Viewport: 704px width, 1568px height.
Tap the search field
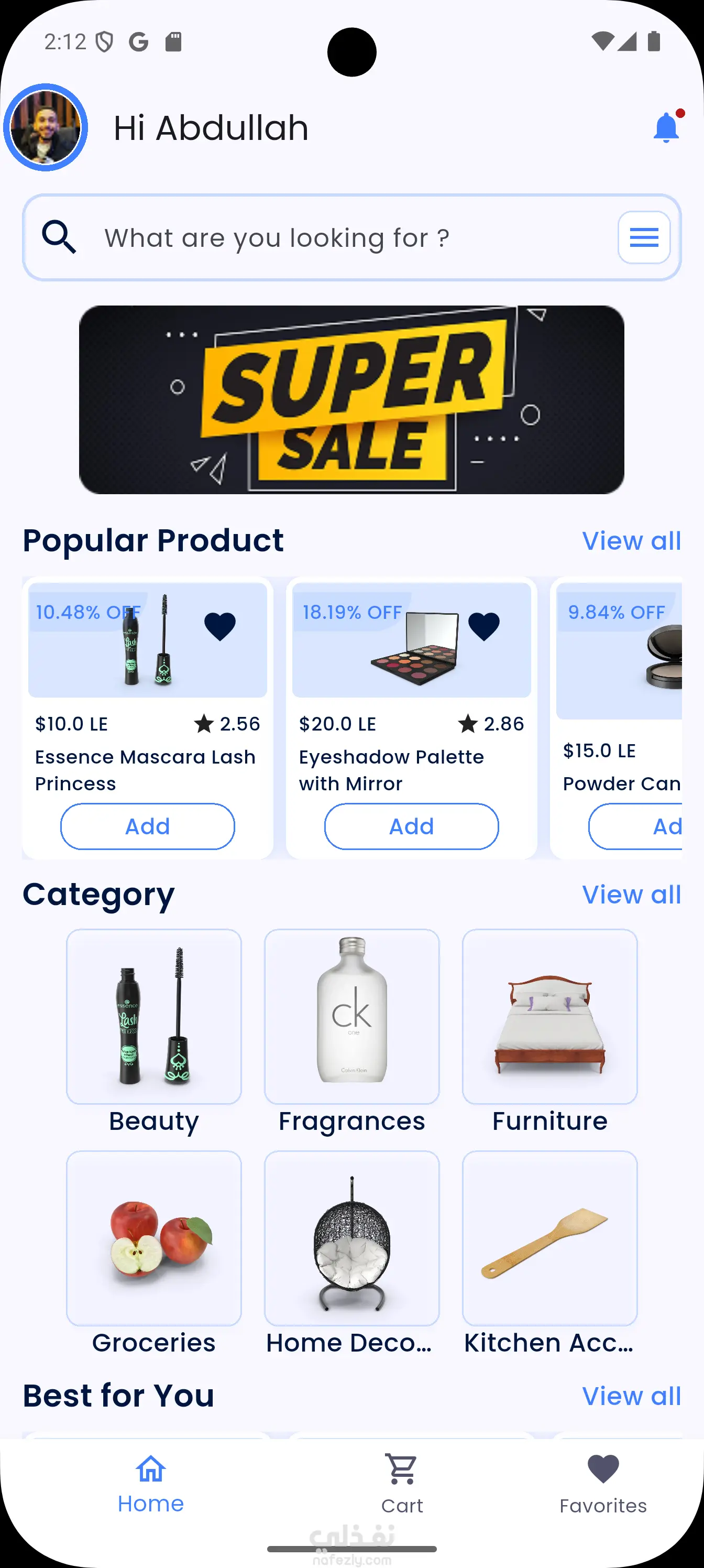pyautogui.click(x=341, y=237)
